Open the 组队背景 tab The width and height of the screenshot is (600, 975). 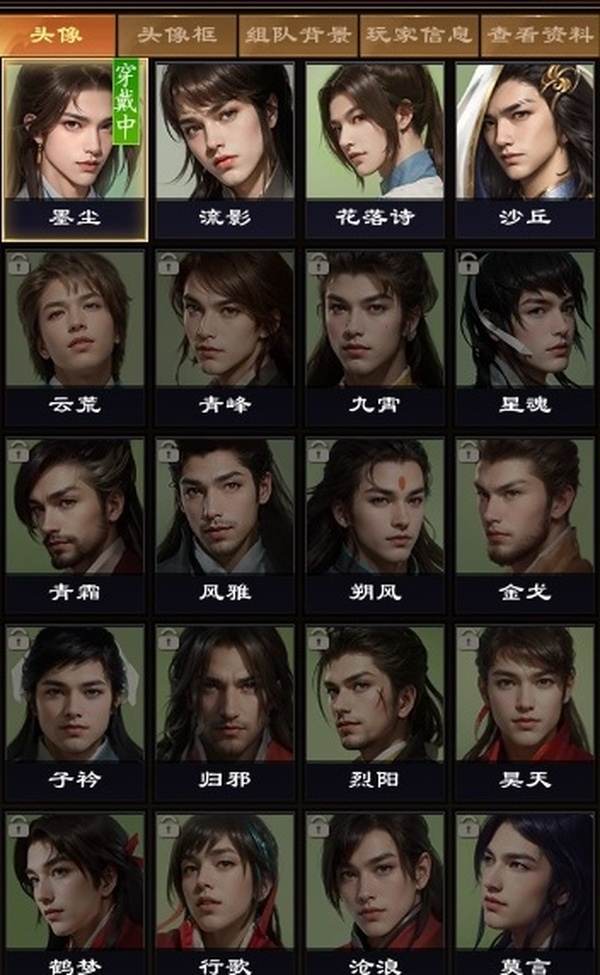click(x=298, y=35)
